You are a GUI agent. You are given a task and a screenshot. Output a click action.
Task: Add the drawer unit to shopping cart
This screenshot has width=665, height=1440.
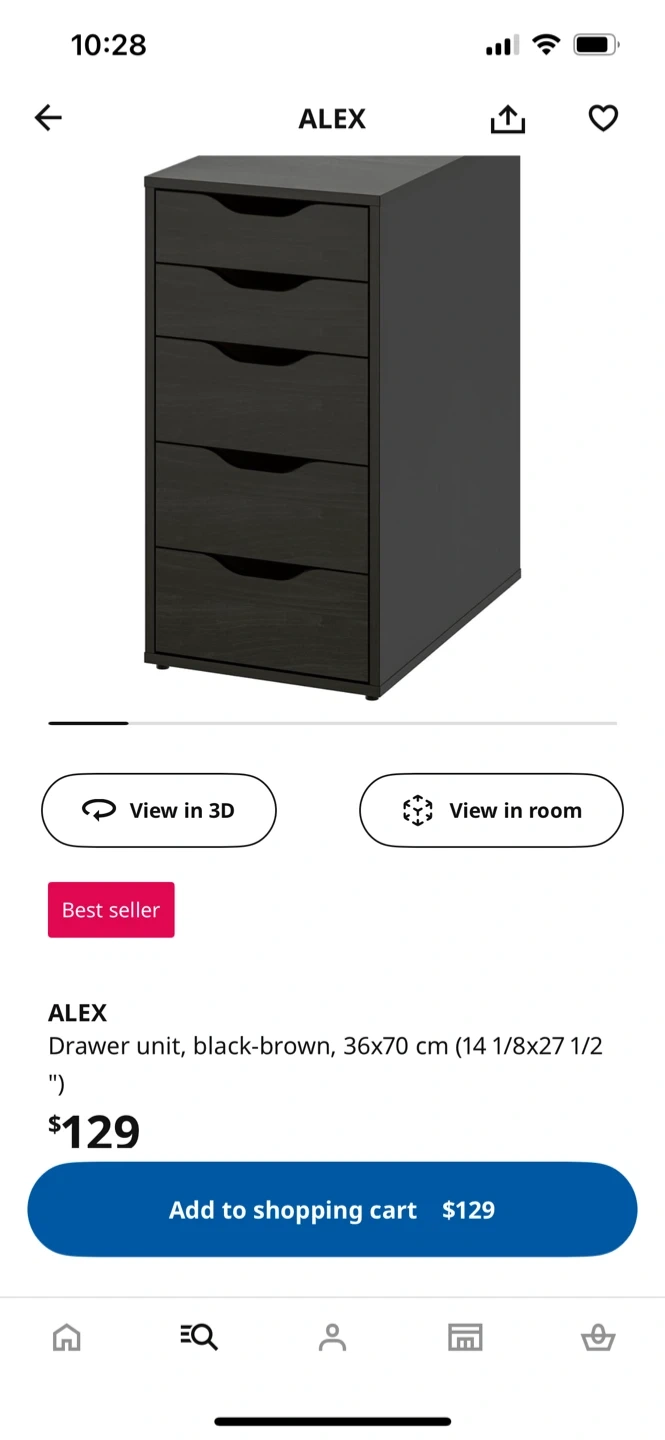pyautogui.click(x=332, y=1209)
